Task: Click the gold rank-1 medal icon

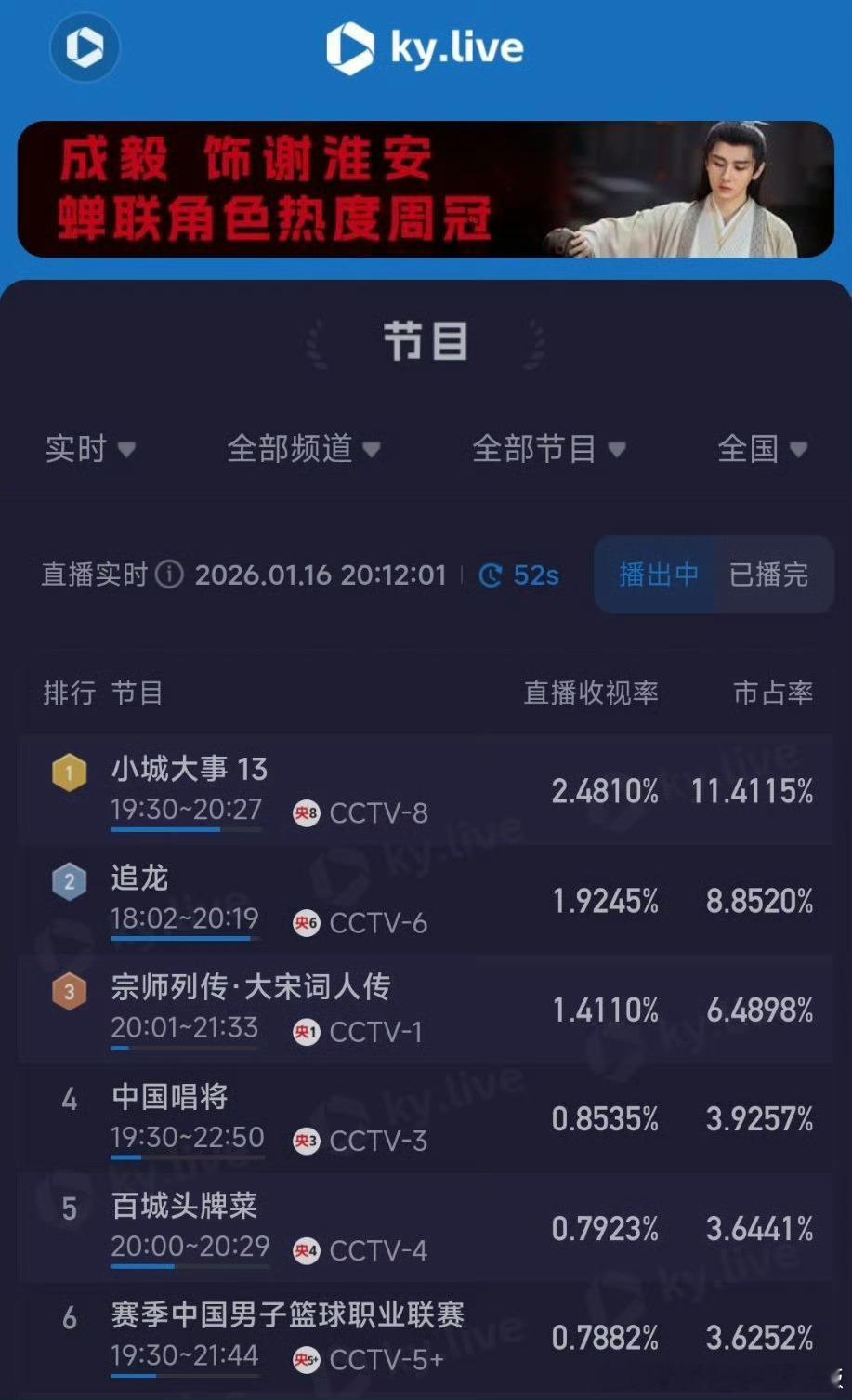Action: [x=69, y=773]
